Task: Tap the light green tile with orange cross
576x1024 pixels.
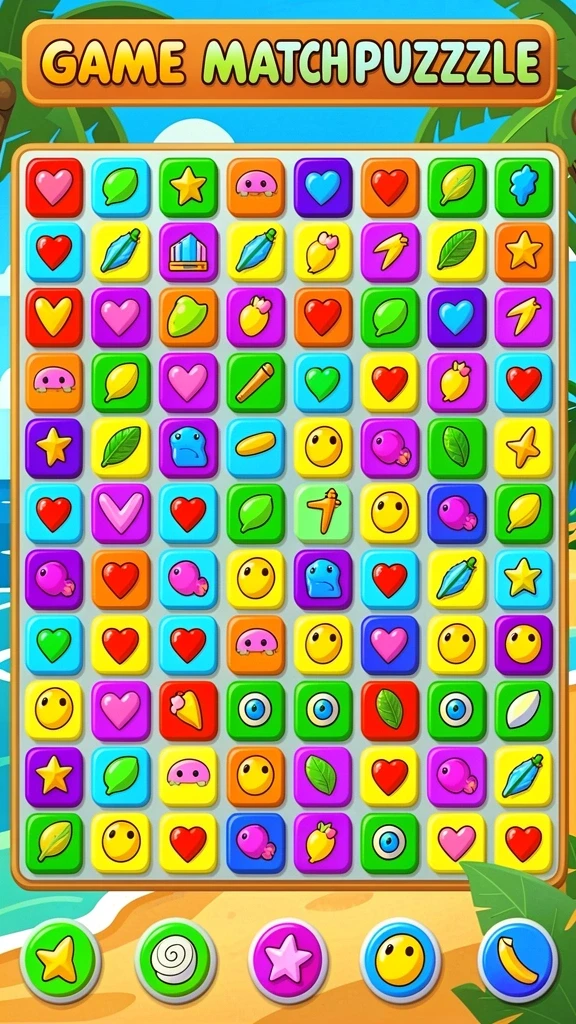Action: pyautogui.click(x=323, y=513)
